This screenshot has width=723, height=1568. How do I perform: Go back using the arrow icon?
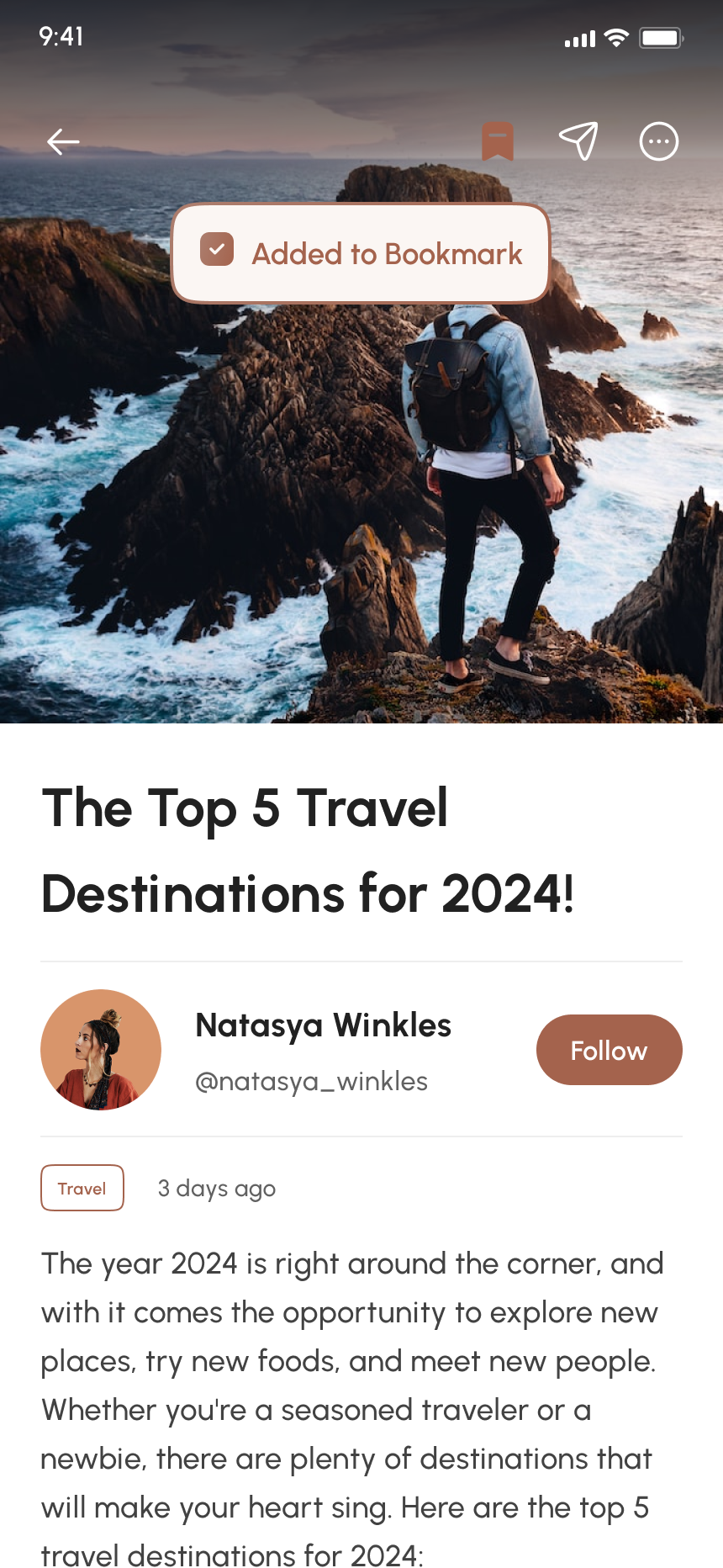pos(63,141)
